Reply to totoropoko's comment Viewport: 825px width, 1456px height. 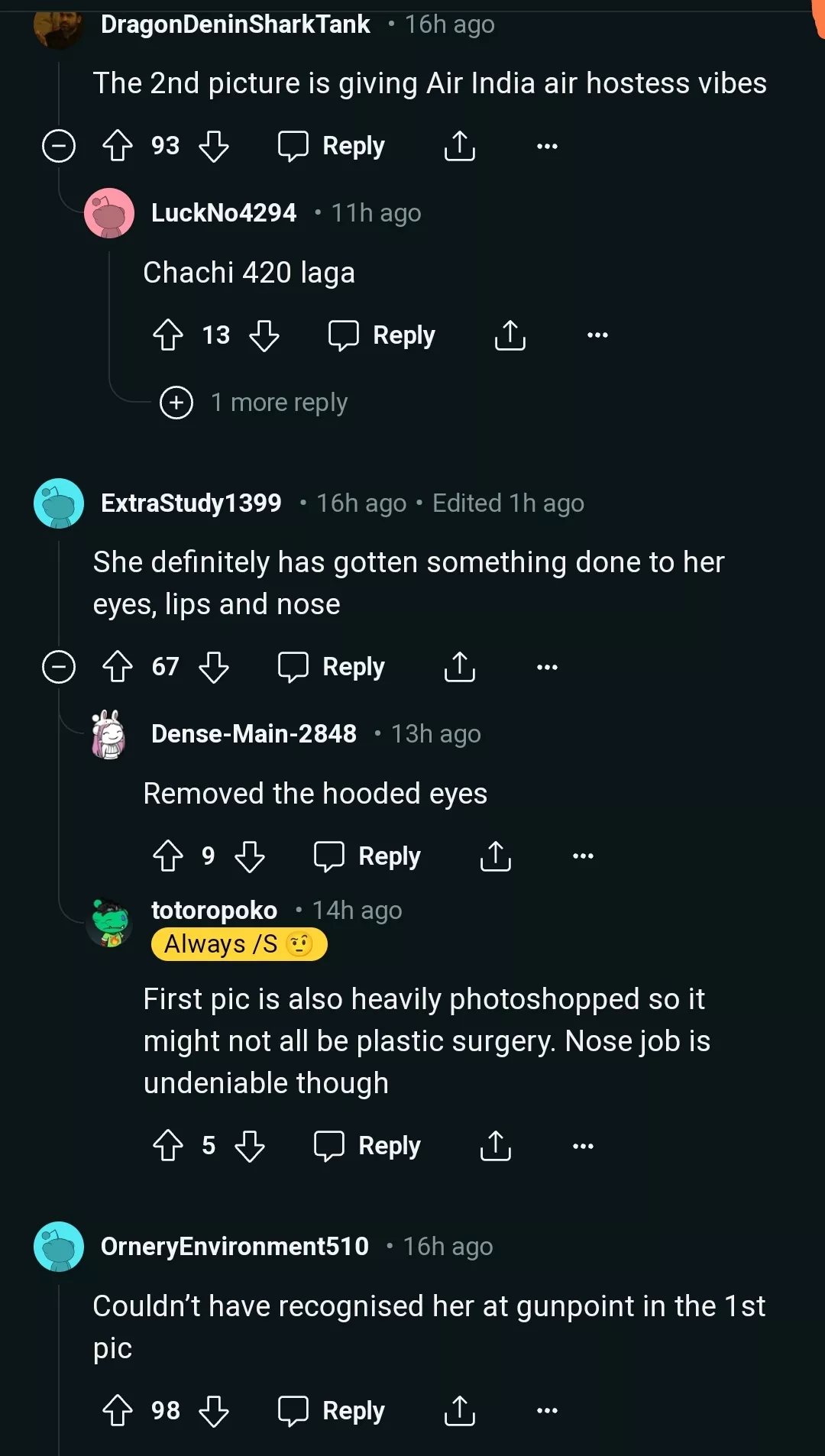click(x=367, y=1145)
